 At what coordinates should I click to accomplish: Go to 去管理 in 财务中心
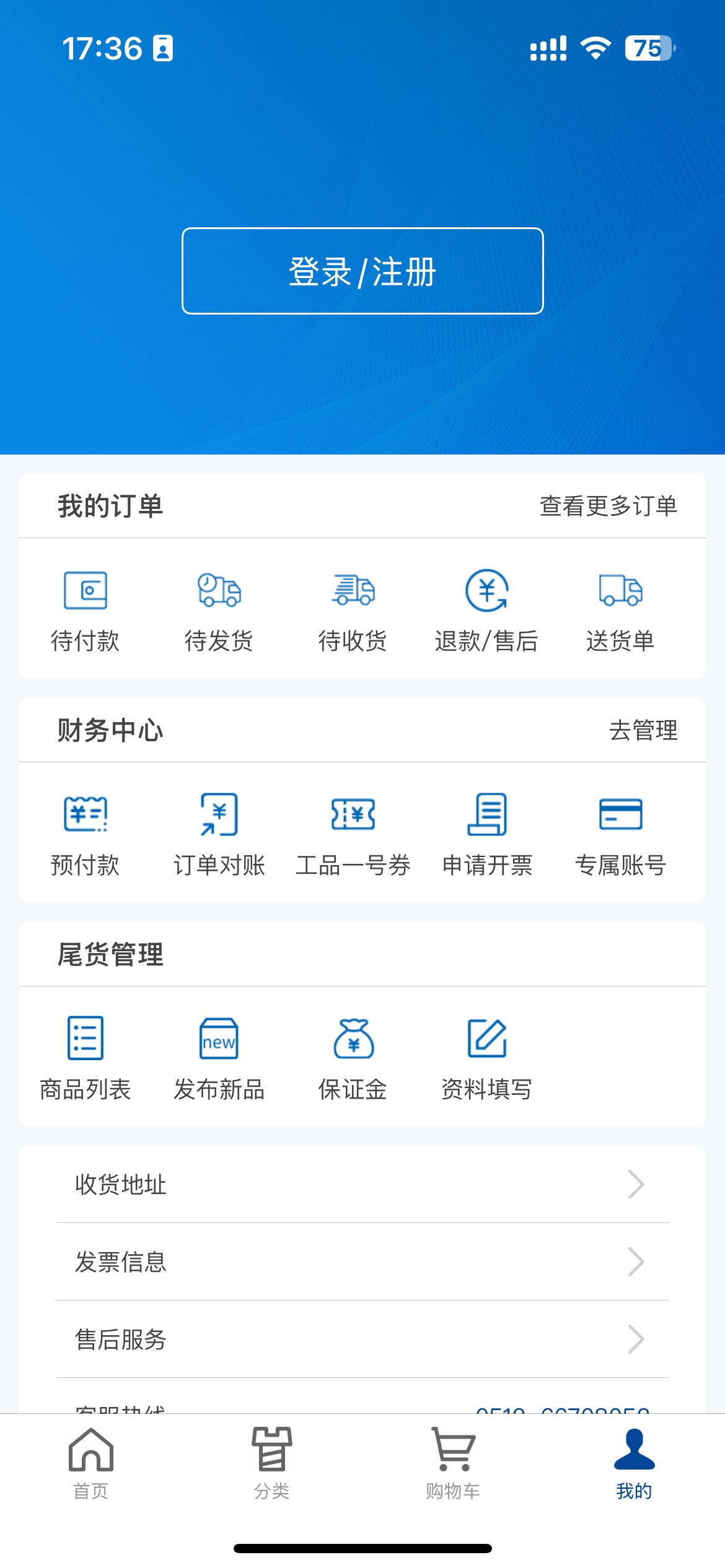tap(643, 730)
